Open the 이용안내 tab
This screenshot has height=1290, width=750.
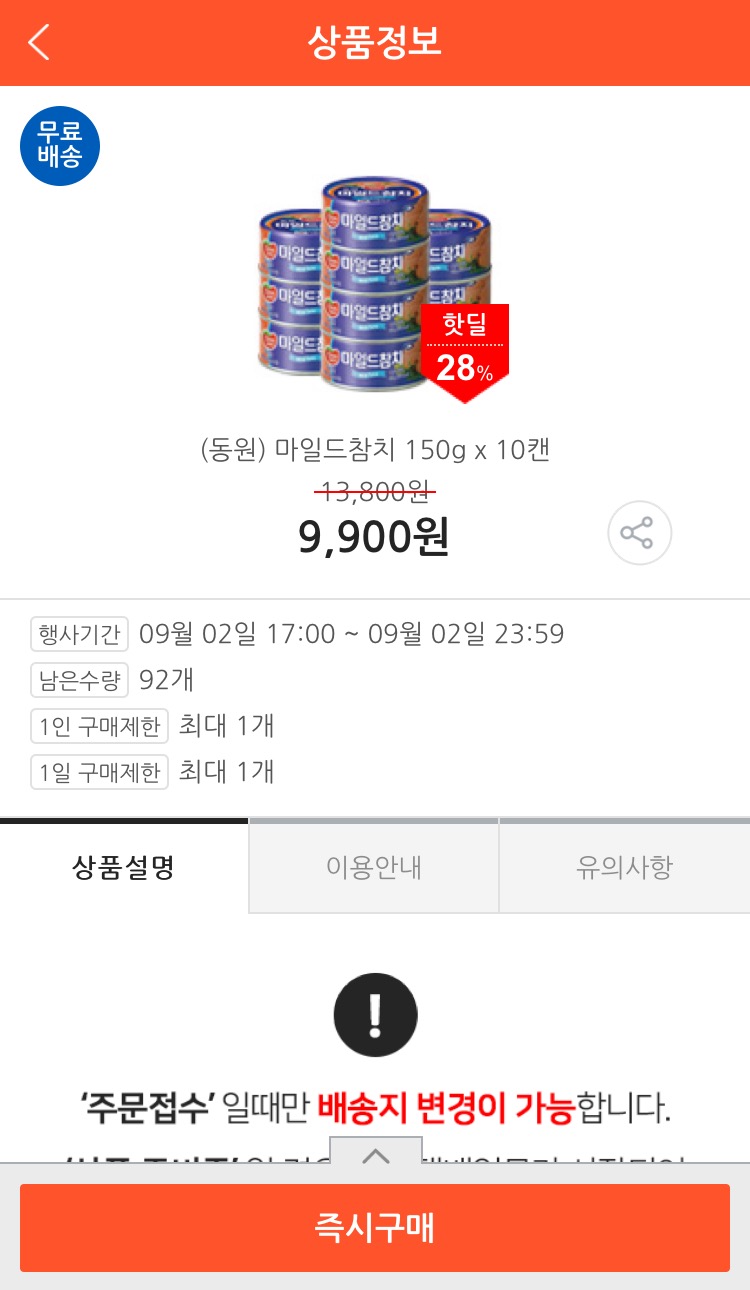[x=374, y=867]
